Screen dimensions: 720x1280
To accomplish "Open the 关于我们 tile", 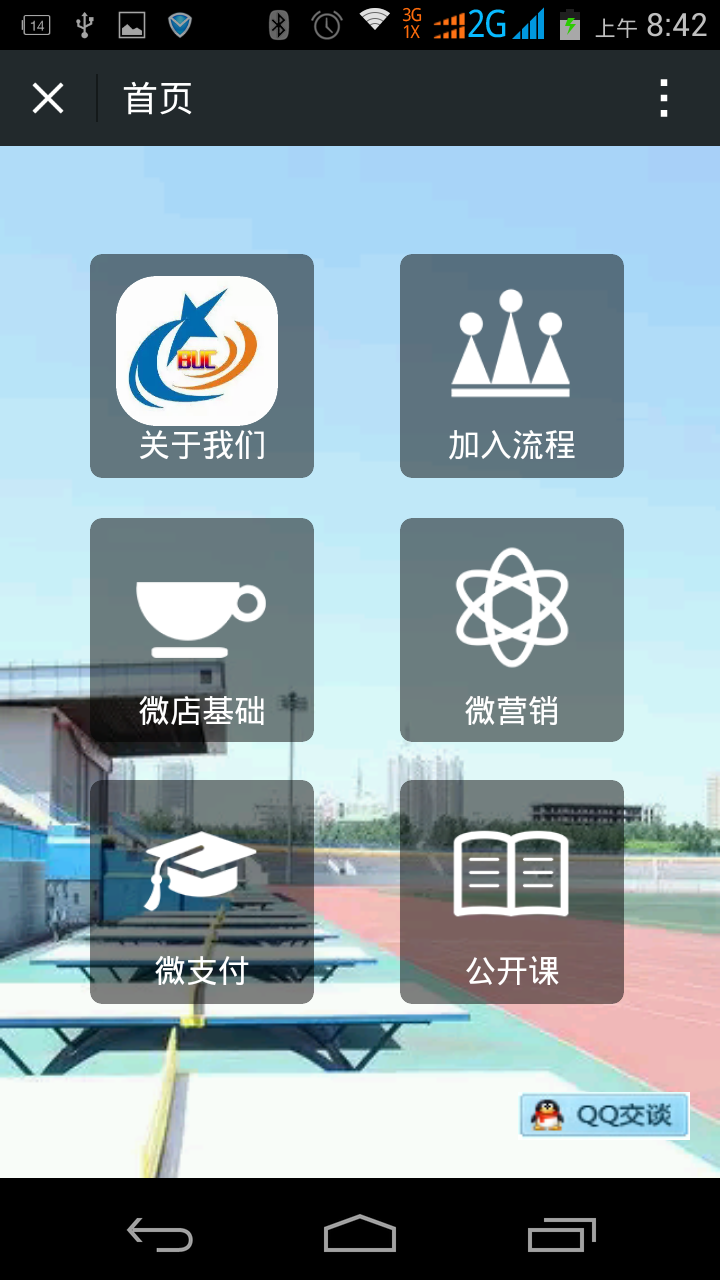I will [202, 366].
